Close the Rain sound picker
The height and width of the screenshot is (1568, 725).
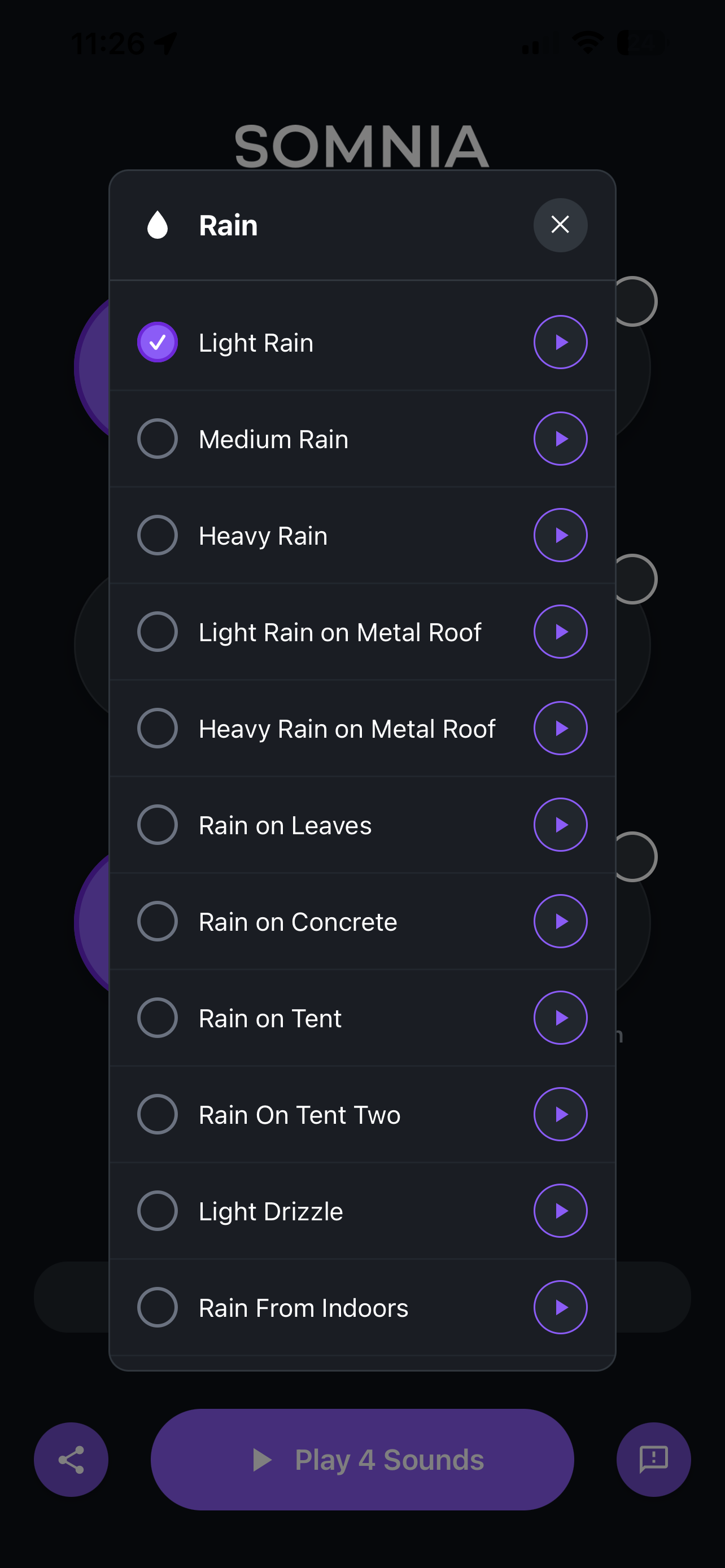pos(560,225)
